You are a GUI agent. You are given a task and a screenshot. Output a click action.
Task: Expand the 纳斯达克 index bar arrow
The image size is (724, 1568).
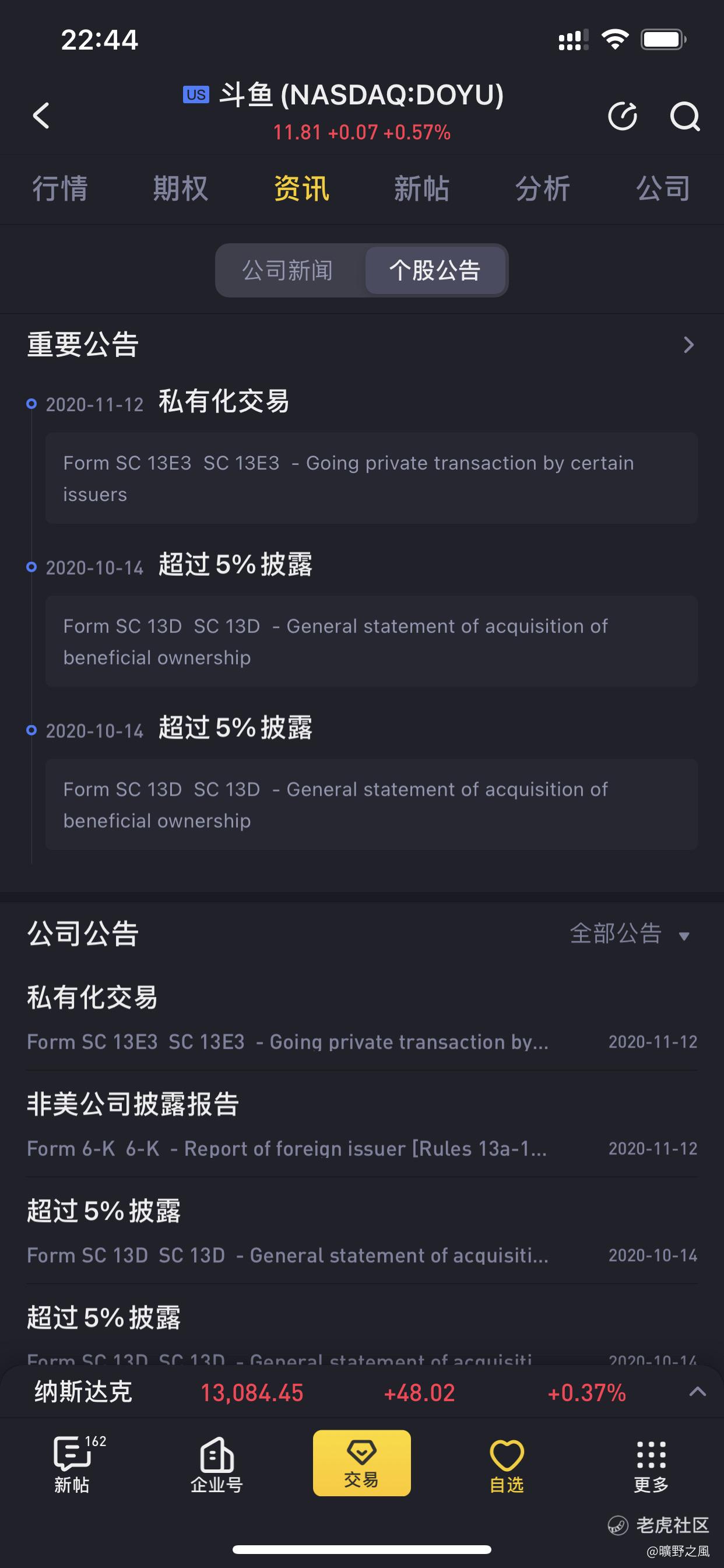tap(697, 1392)
